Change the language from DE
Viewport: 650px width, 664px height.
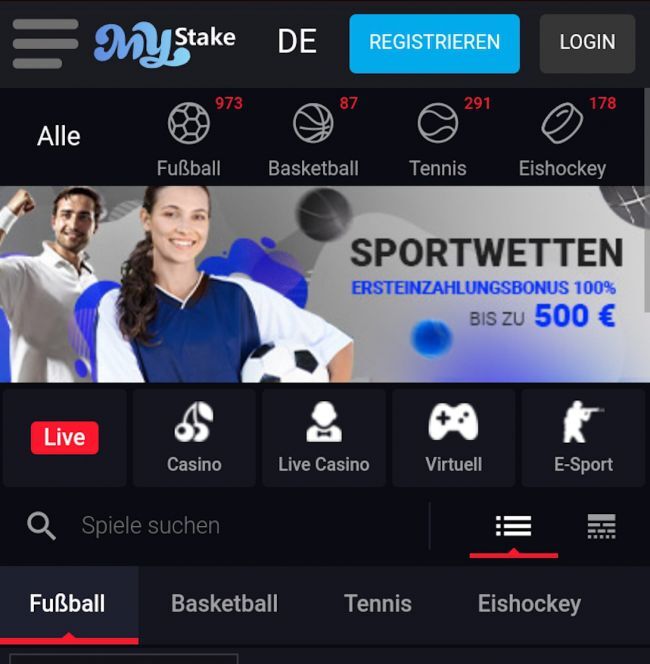[x=297, y=42]
